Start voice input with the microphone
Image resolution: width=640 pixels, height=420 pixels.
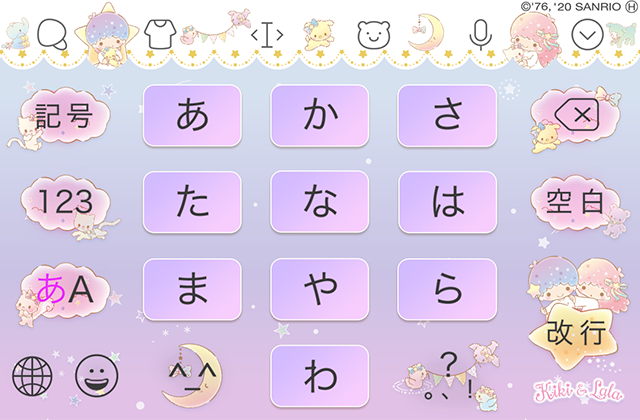click(x=482, y=35)
